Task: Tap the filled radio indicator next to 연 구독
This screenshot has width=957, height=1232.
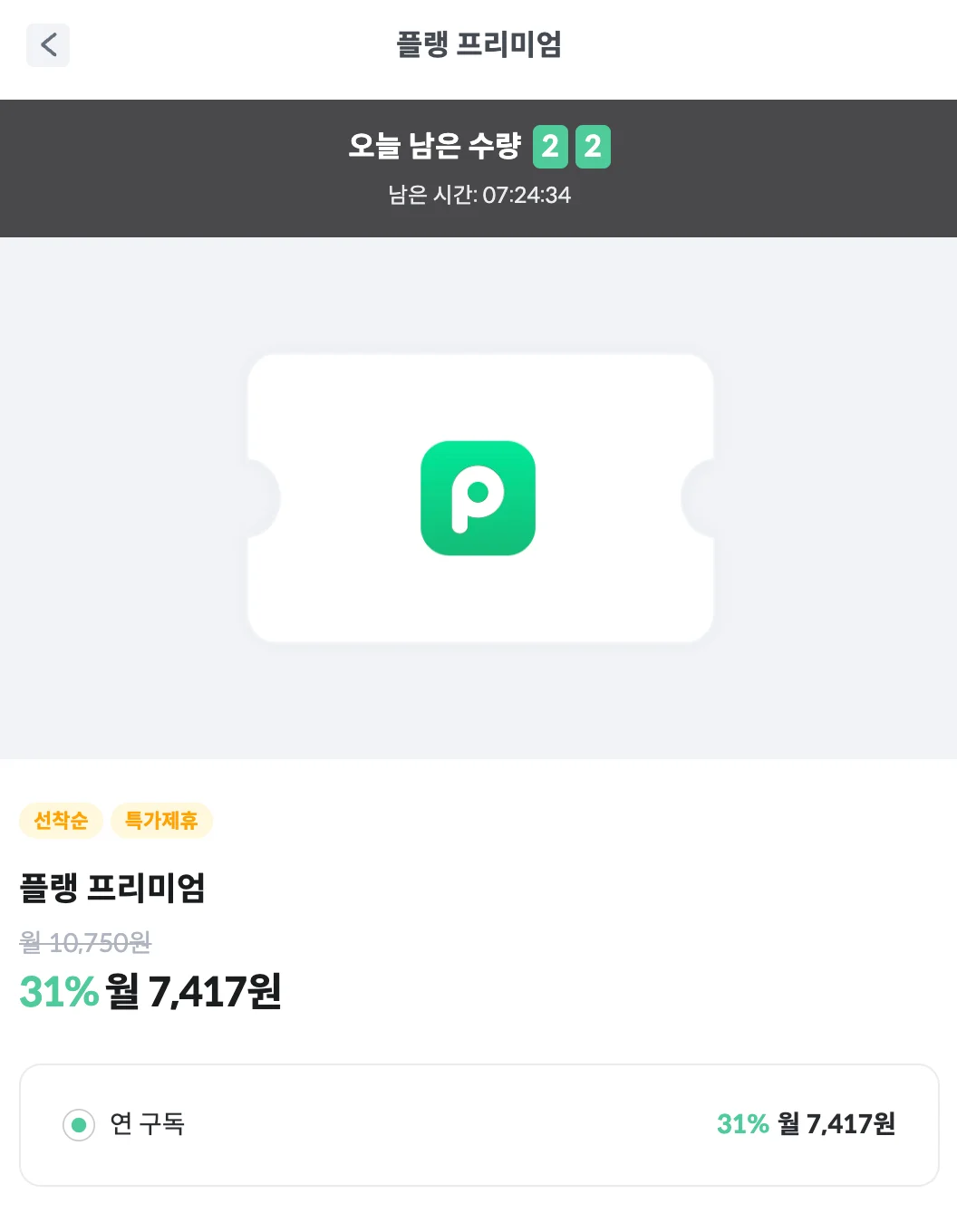Action: tap(81, 1126)
